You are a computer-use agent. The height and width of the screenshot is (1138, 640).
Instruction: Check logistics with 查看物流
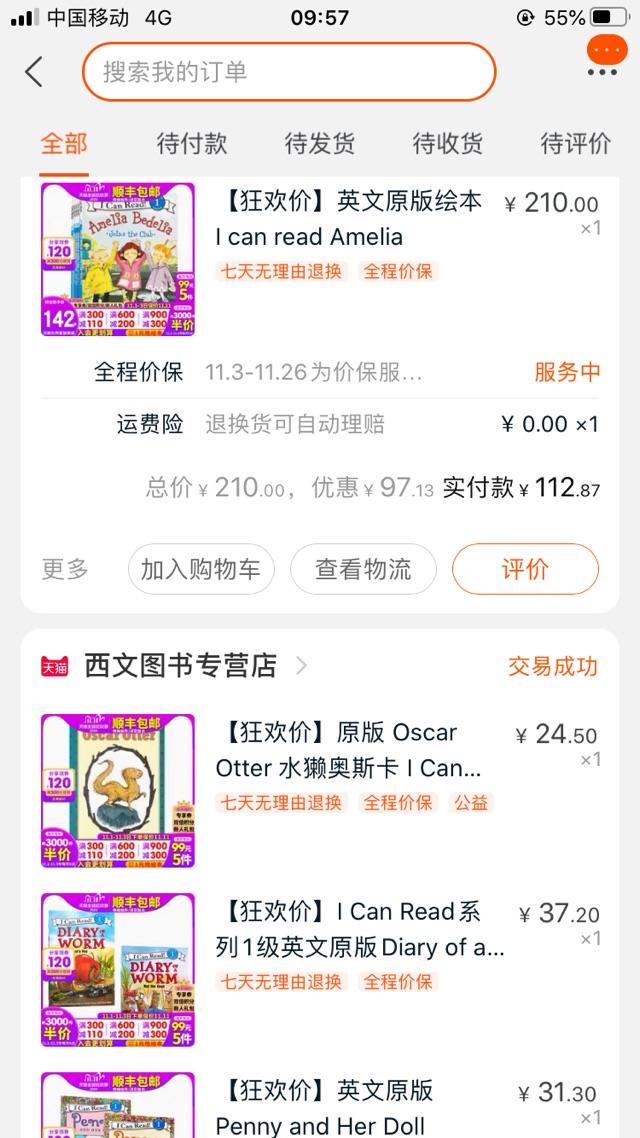pos(363,569)
